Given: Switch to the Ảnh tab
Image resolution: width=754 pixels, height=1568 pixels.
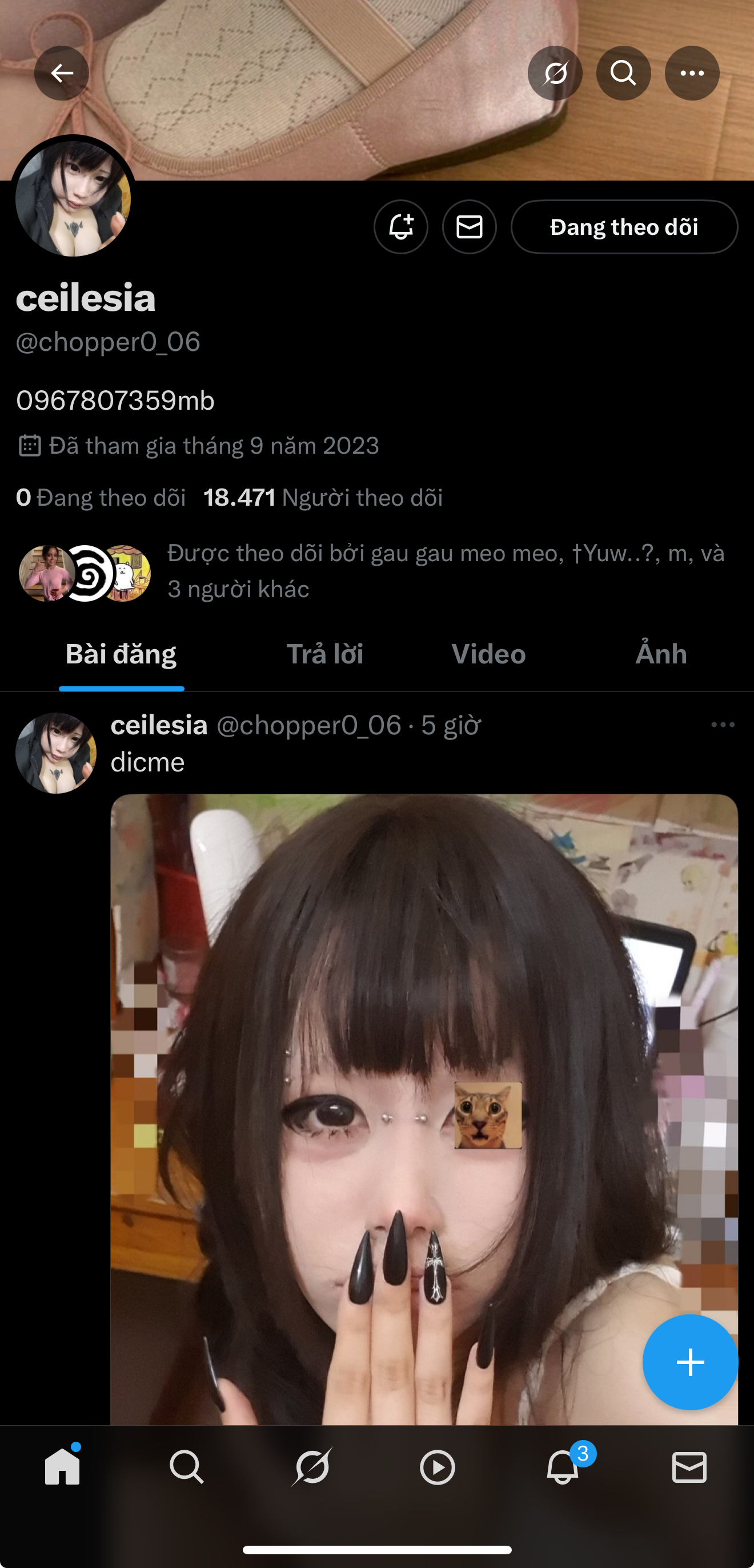Looking at the screenshot, I should 661,654.
